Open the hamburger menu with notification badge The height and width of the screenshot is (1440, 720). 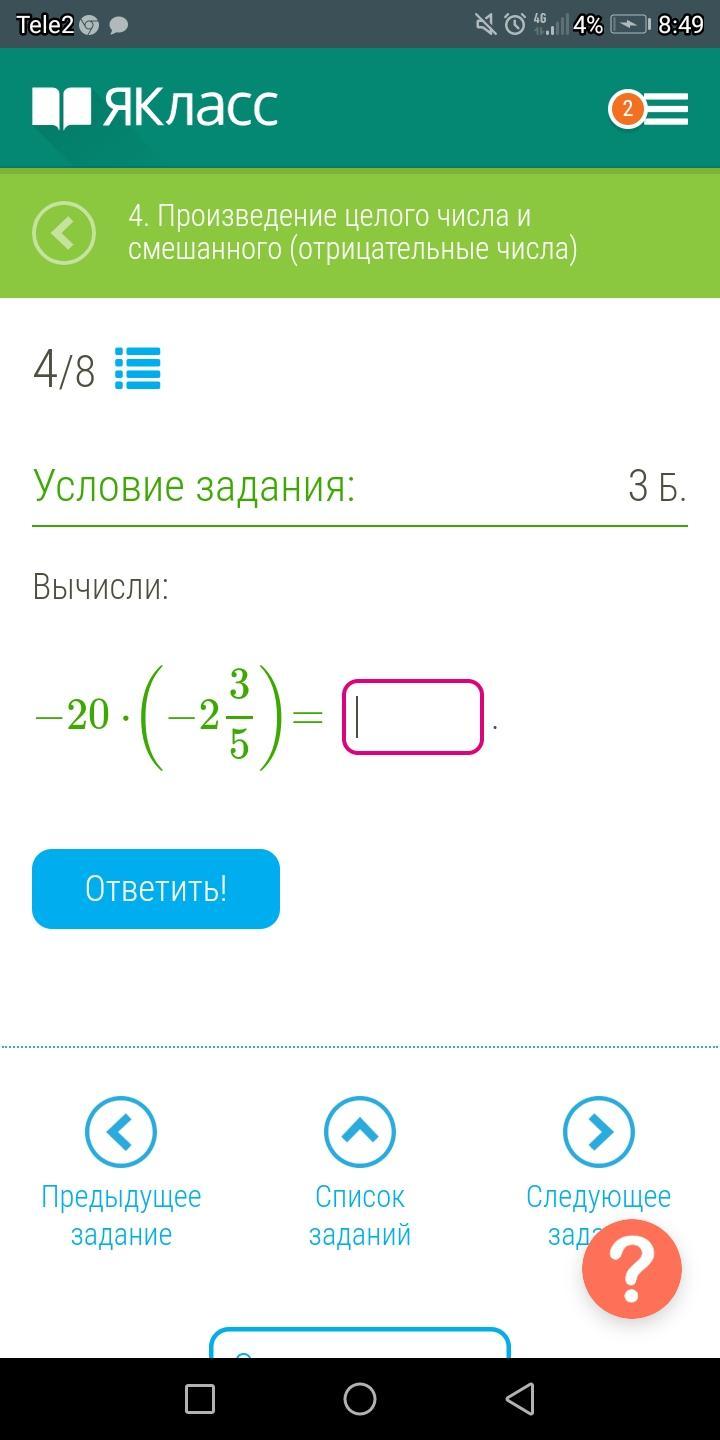650,109
